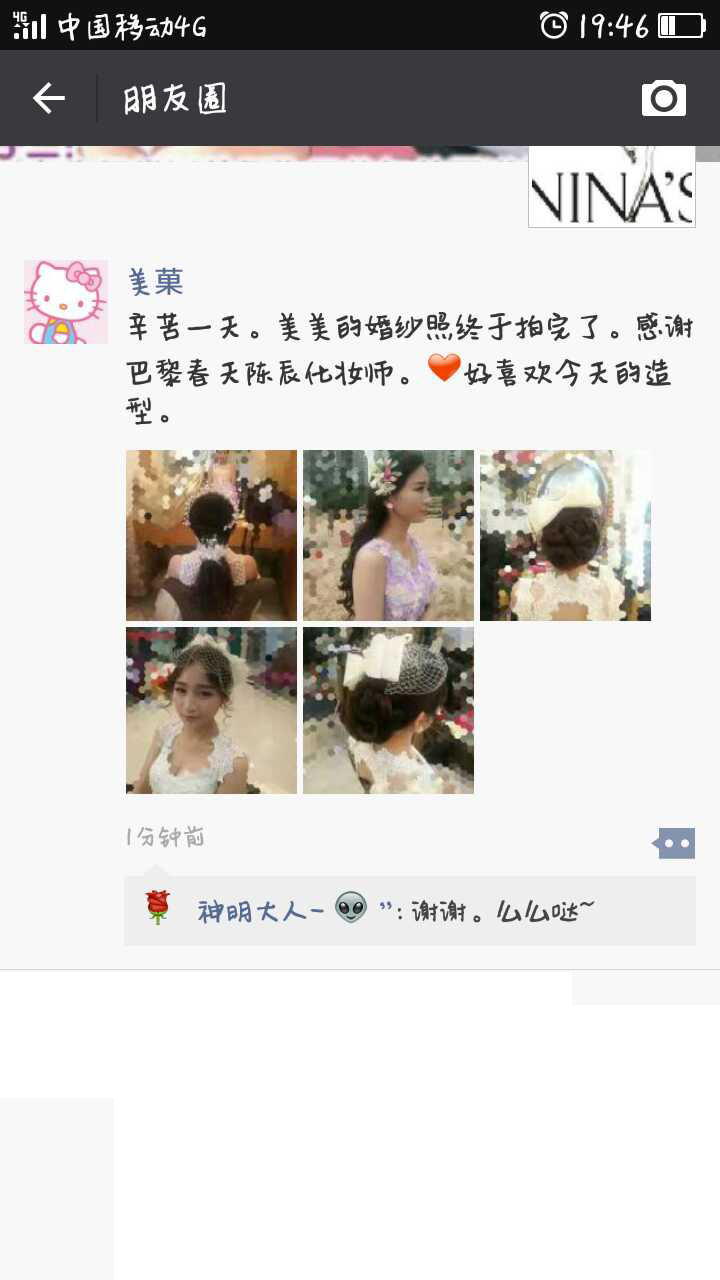View the photo of the bride facing the camera
The width and height of the screenshot is (720, 1280).
click(x=211, y=710)
